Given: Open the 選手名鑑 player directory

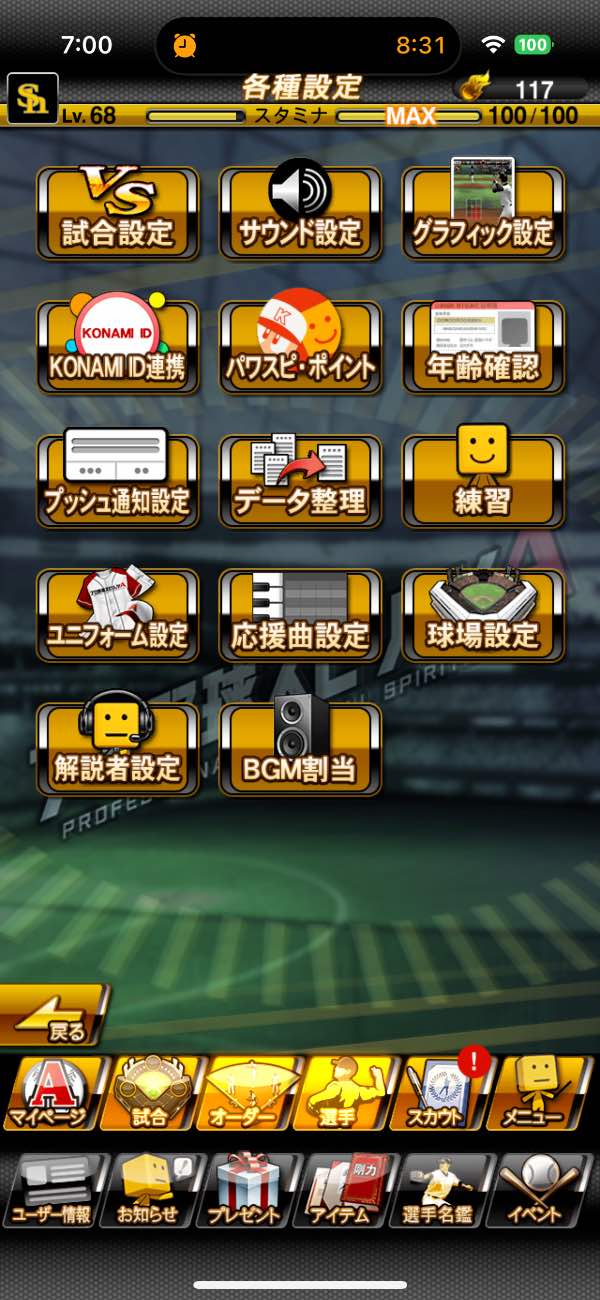Looking at the screenshot, I should click(447, 1191).
